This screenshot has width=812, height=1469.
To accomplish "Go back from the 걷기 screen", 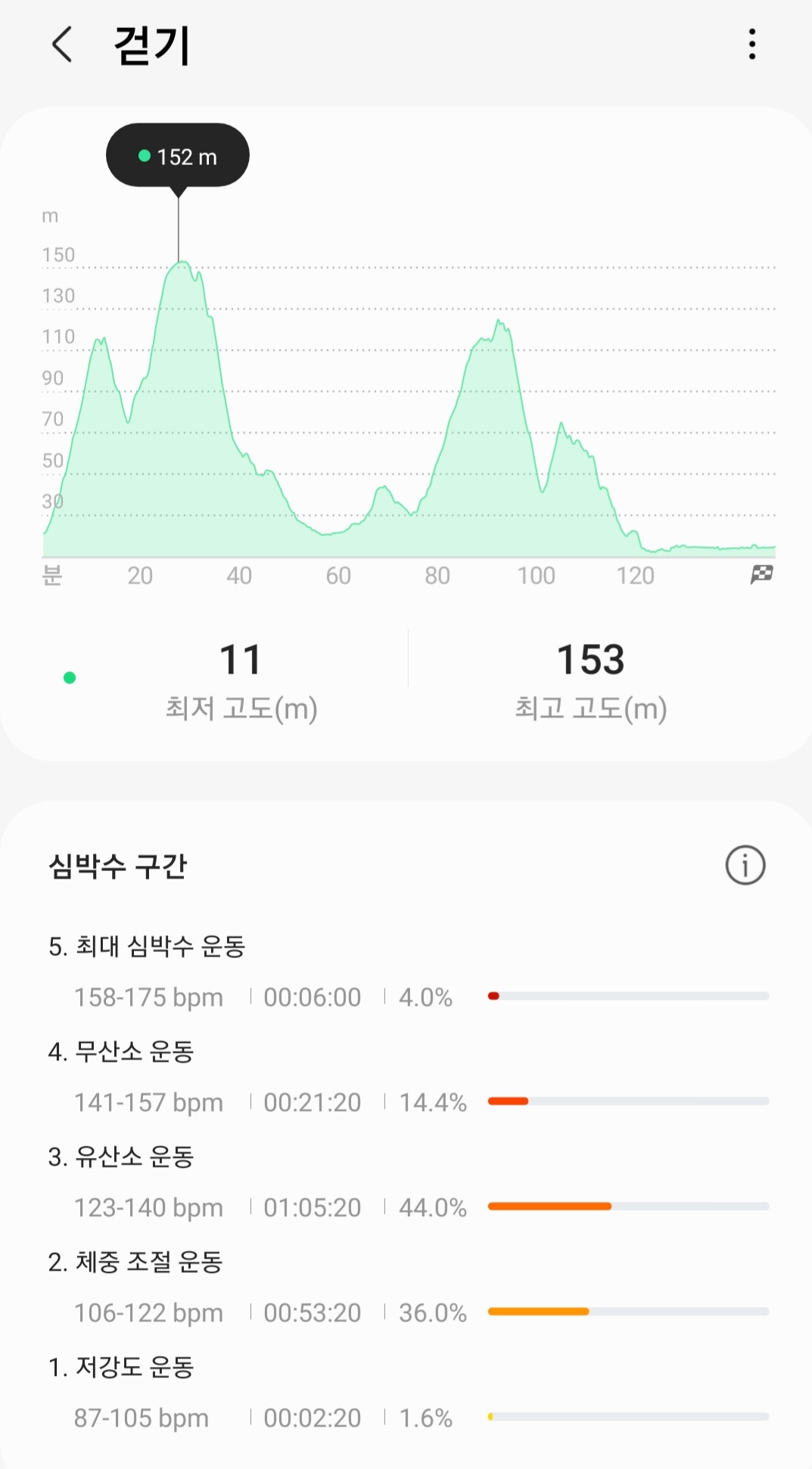I will coord(62,45).
